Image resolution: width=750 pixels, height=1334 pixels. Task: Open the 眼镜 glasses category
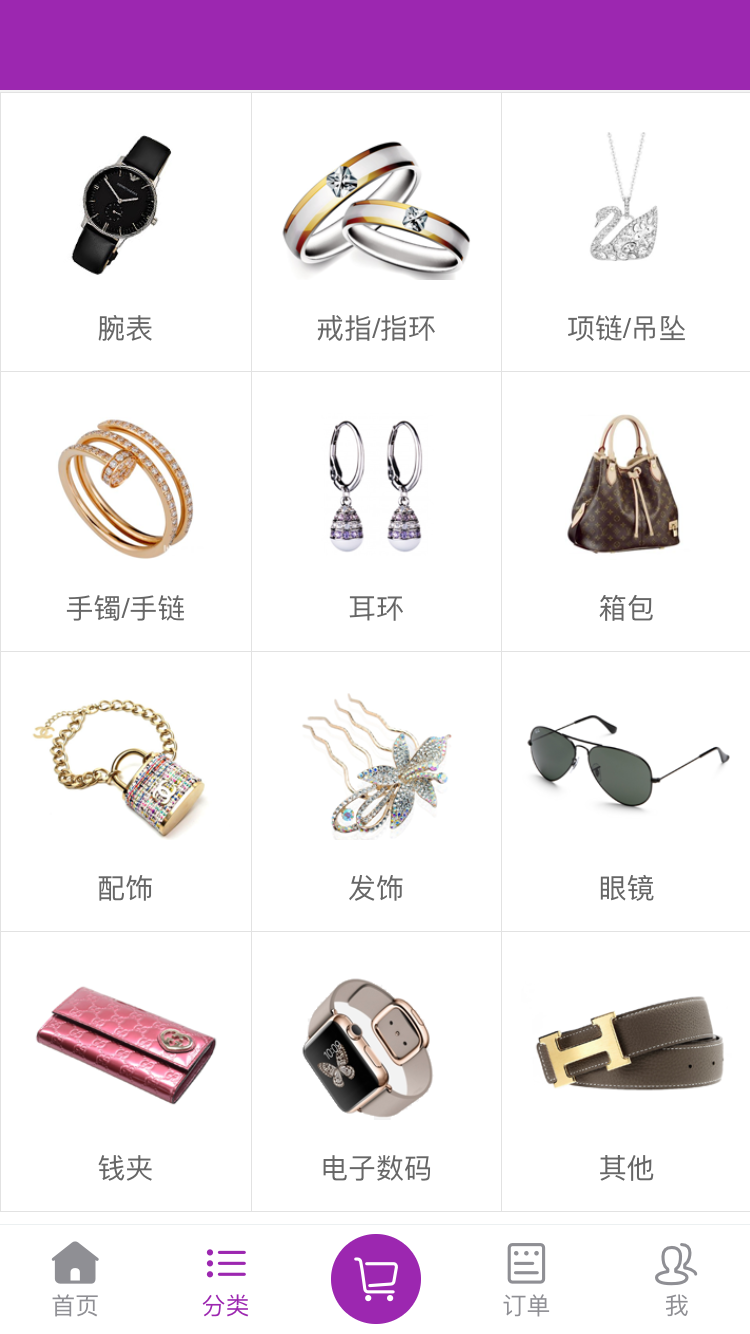626,792
